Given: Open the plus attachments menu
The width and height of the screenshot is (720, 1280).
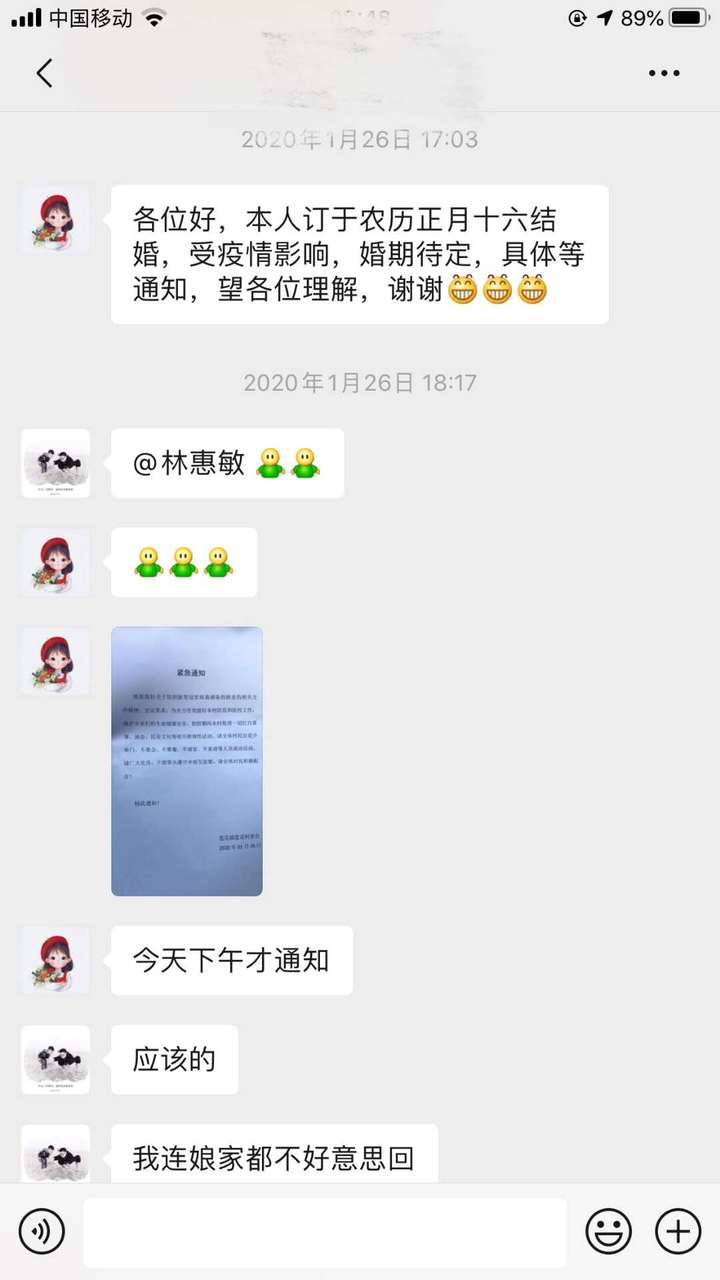Looking at the screenshot, I should tap(678, 1231).
